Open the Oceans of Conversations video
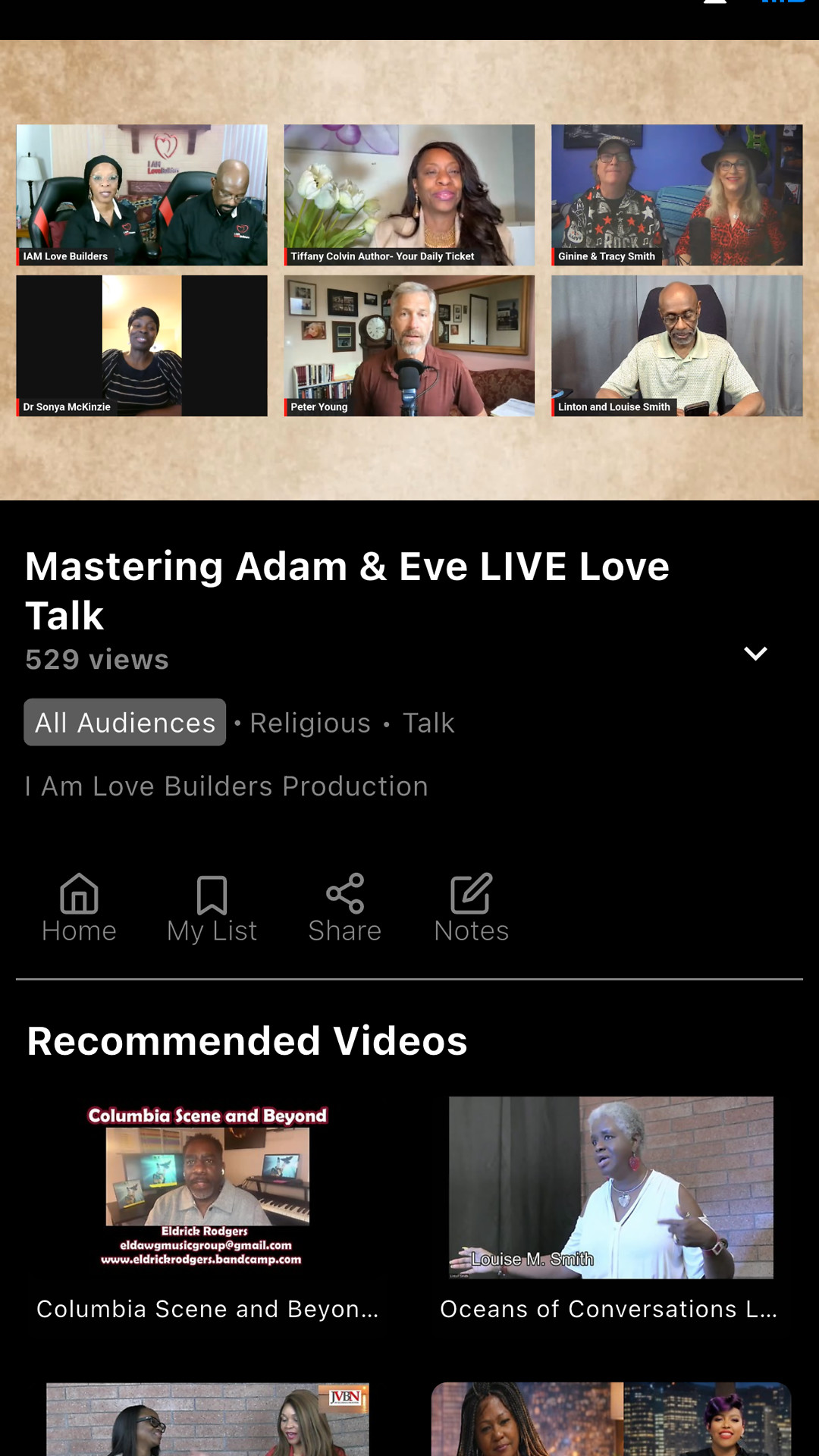The image size is (819, 1456). (610, 1210)
